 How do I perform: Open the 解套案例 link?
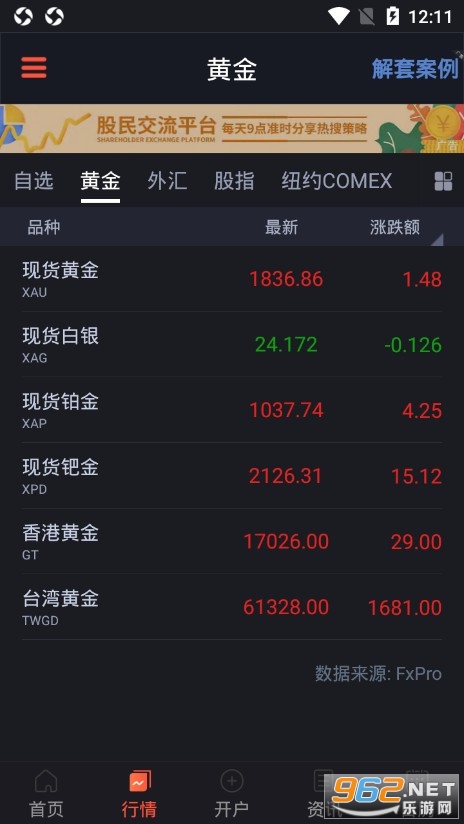tap(415, 69)
